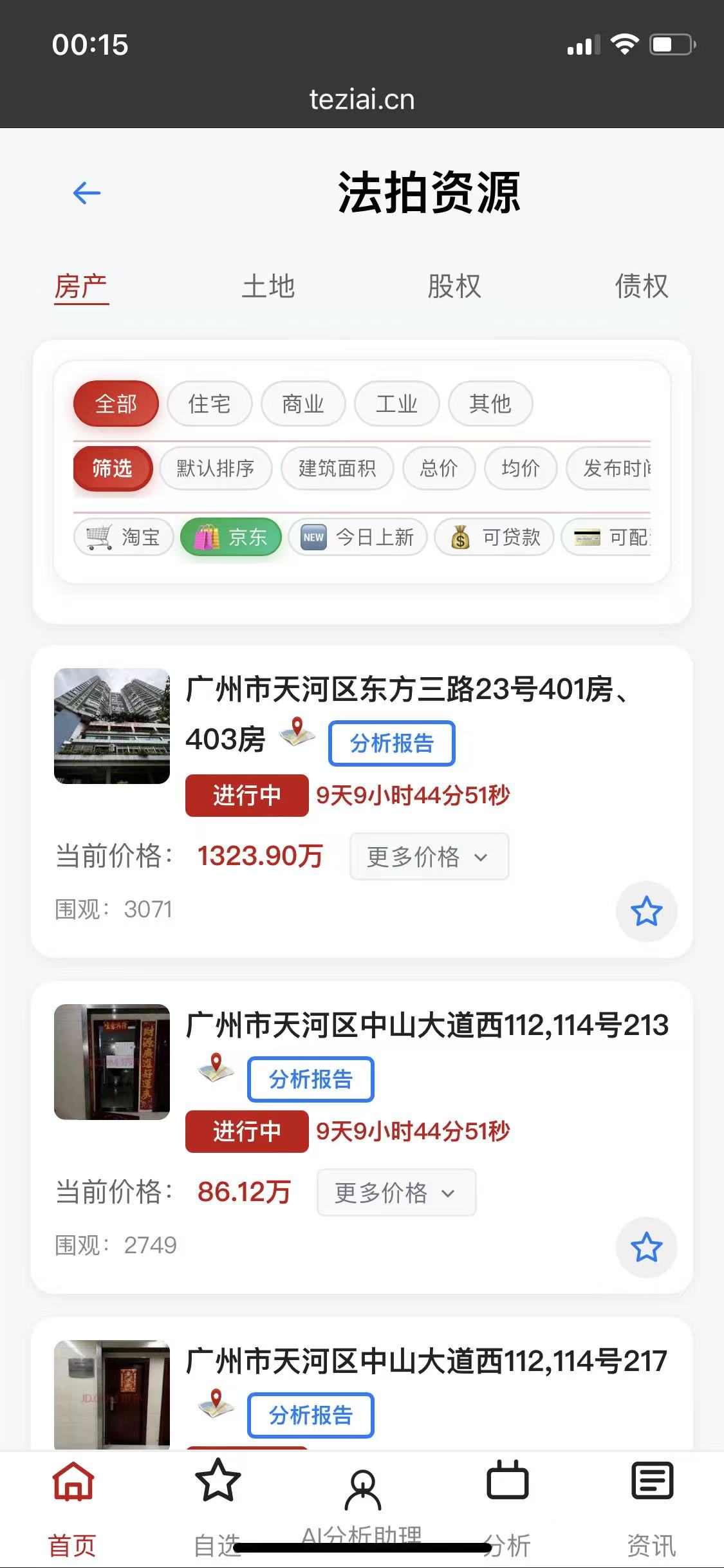Open 分析报告 for 东方三路23号401房

point(392,743)
